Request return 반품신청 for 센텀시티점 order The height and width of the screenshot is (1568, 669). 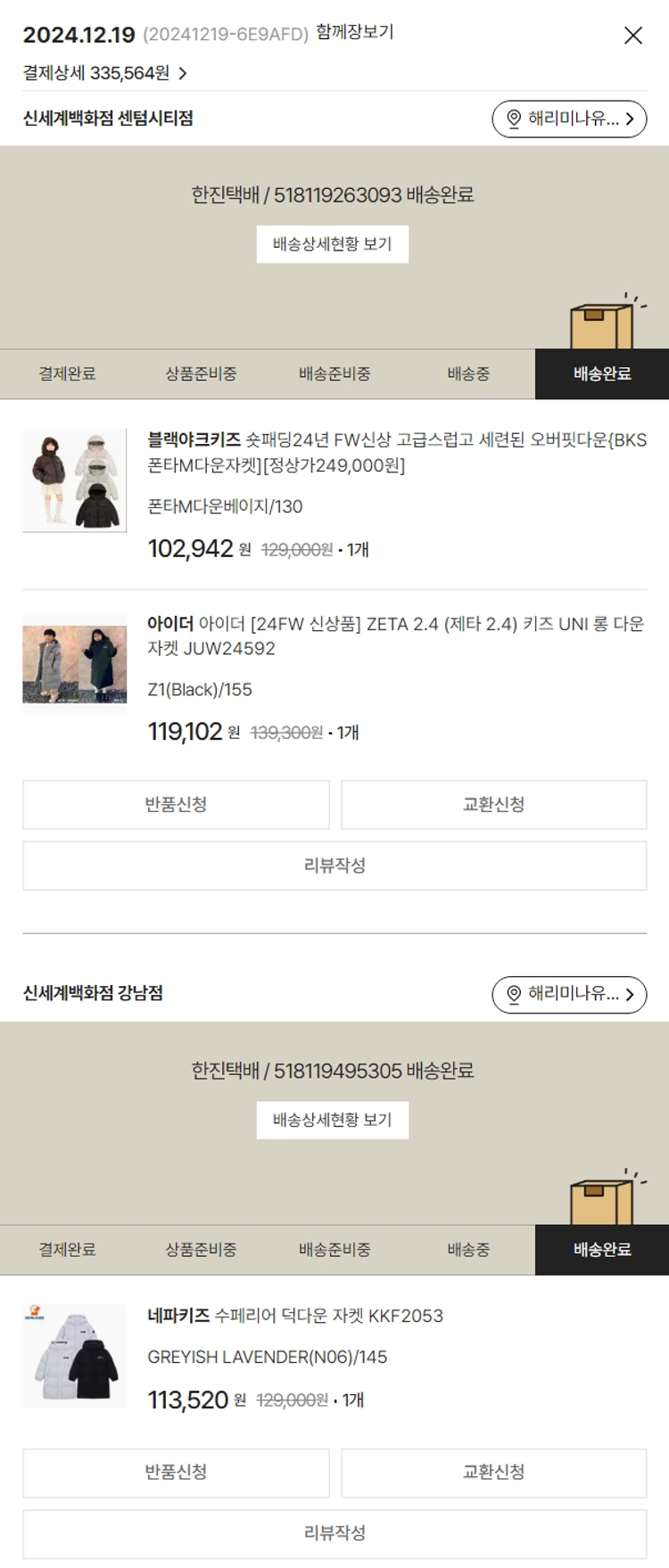(176, 804)
